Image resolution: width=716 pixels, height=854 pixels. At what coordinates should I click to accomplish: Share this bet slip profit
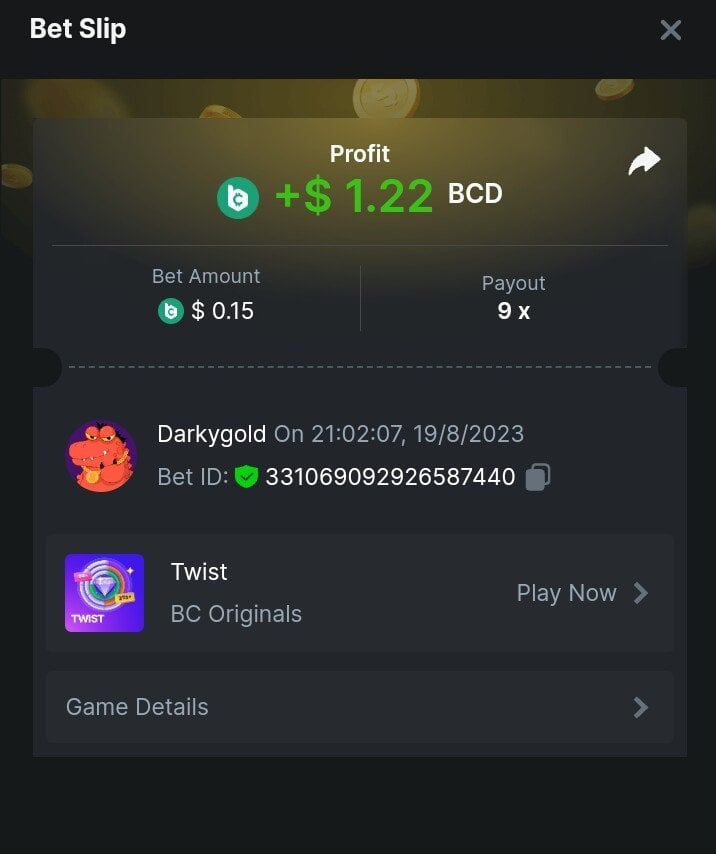tap(644, 161)
